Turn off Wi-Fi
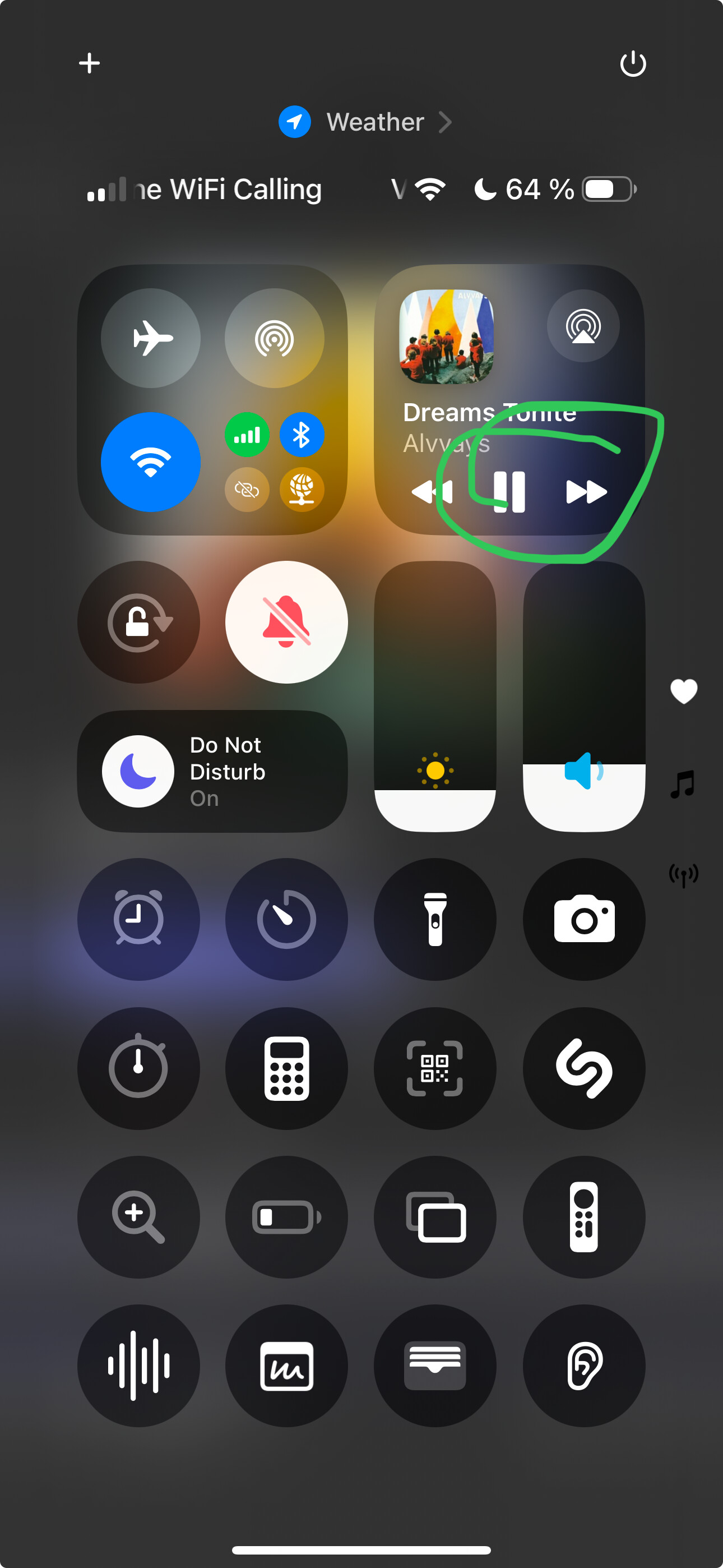 coord(151,462)
